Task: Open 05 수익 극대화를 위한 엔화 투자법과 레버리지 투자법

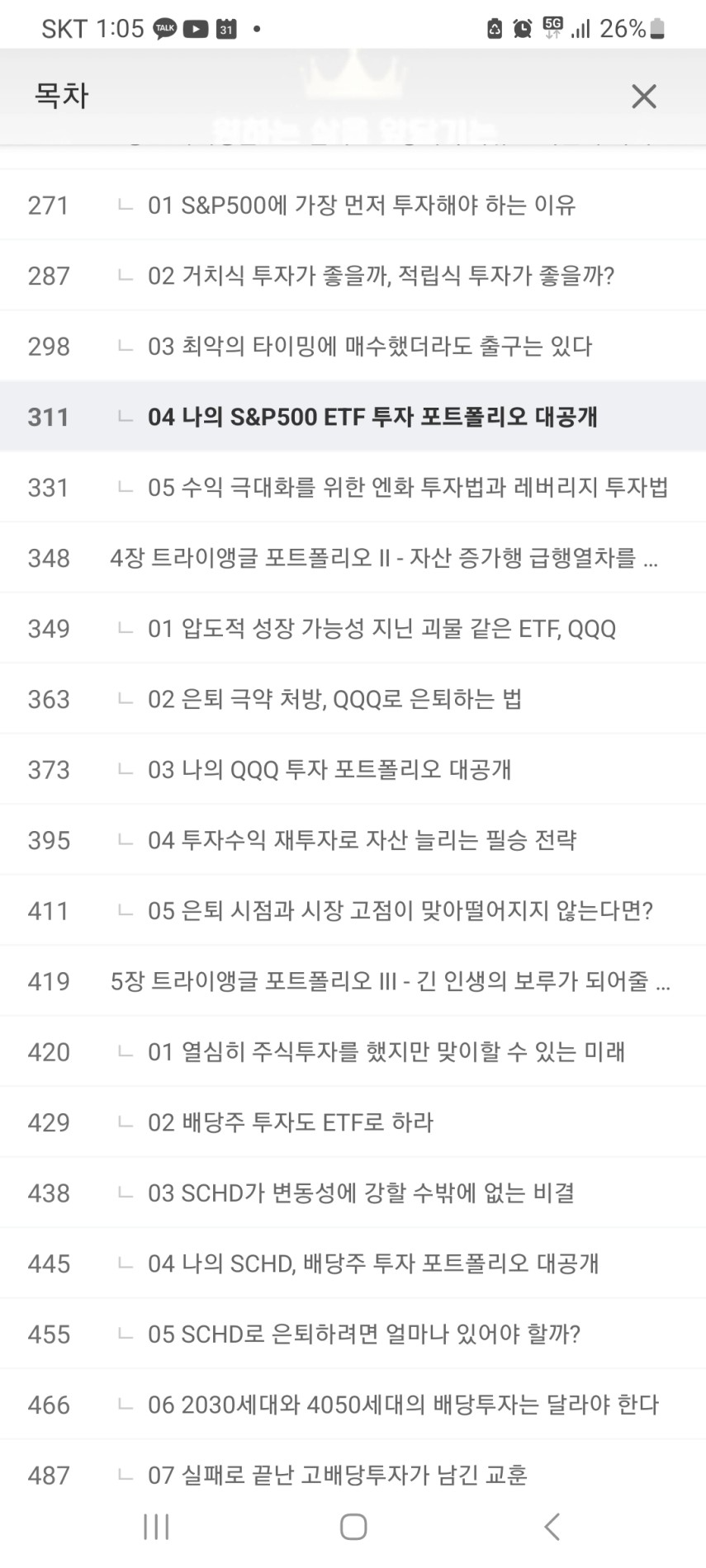Action: coord(353,487)
